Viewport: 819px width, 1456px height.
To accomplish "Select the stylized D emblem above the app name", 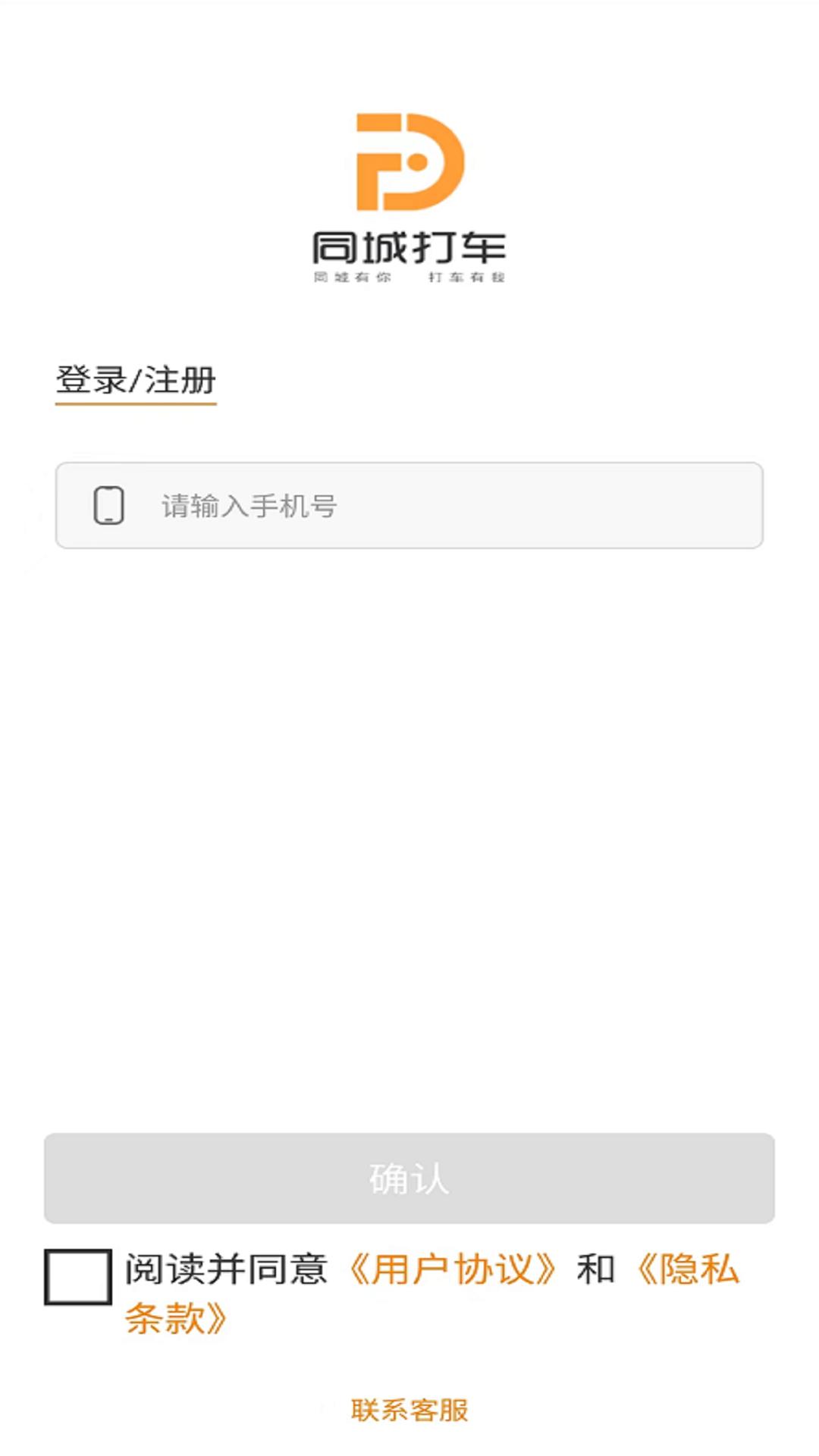I will pyautogui.click(x=409, y=163).
